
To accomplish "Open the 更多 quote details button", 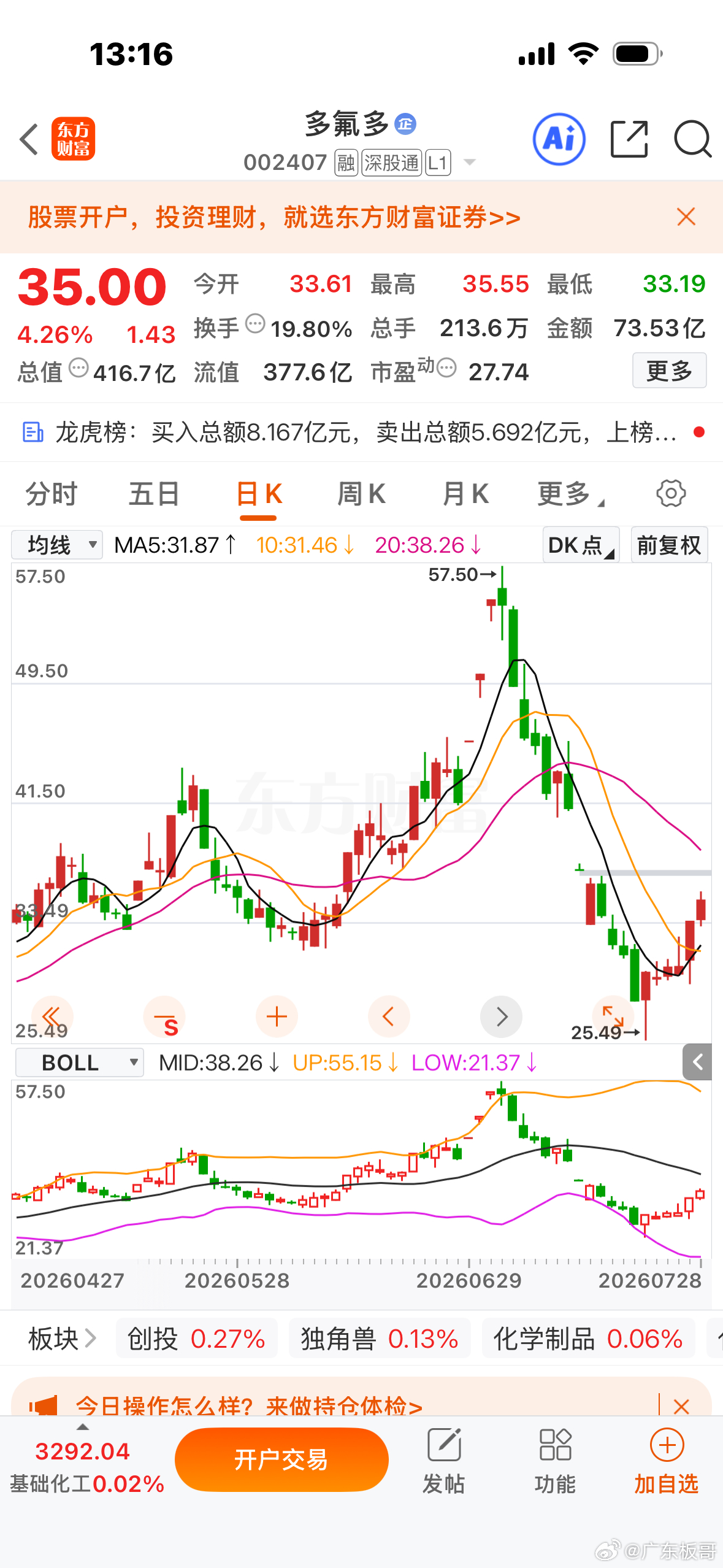I will coord(669,371).
